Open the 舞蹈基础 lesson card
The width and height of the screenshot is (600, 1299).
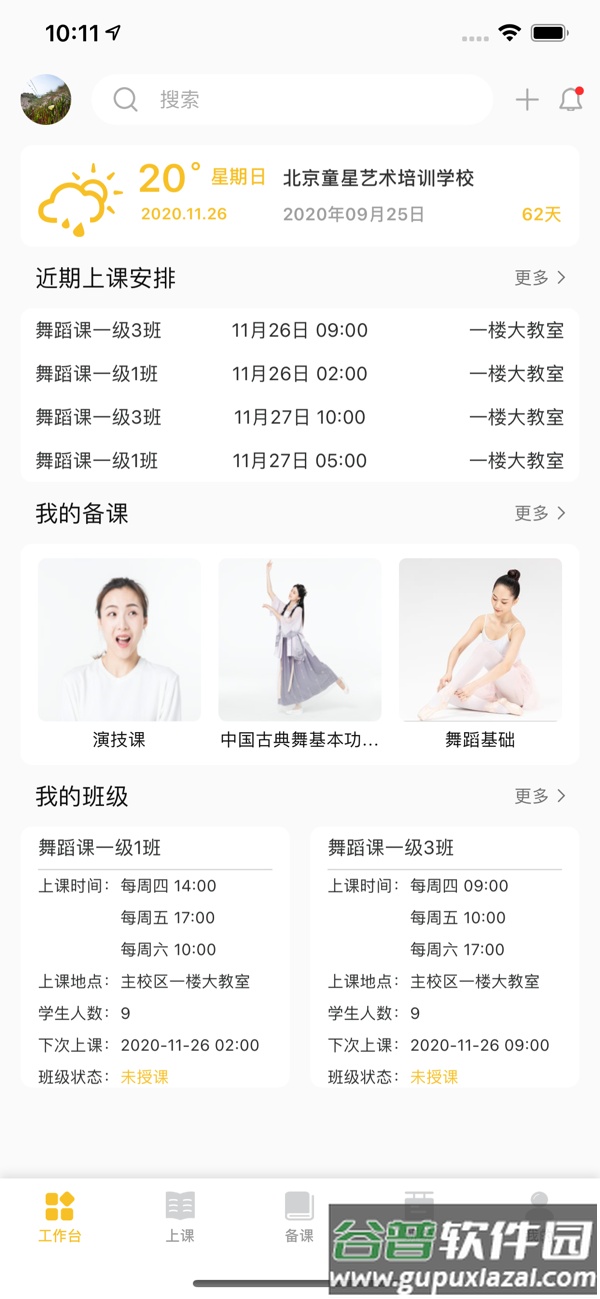pos(480,654)
